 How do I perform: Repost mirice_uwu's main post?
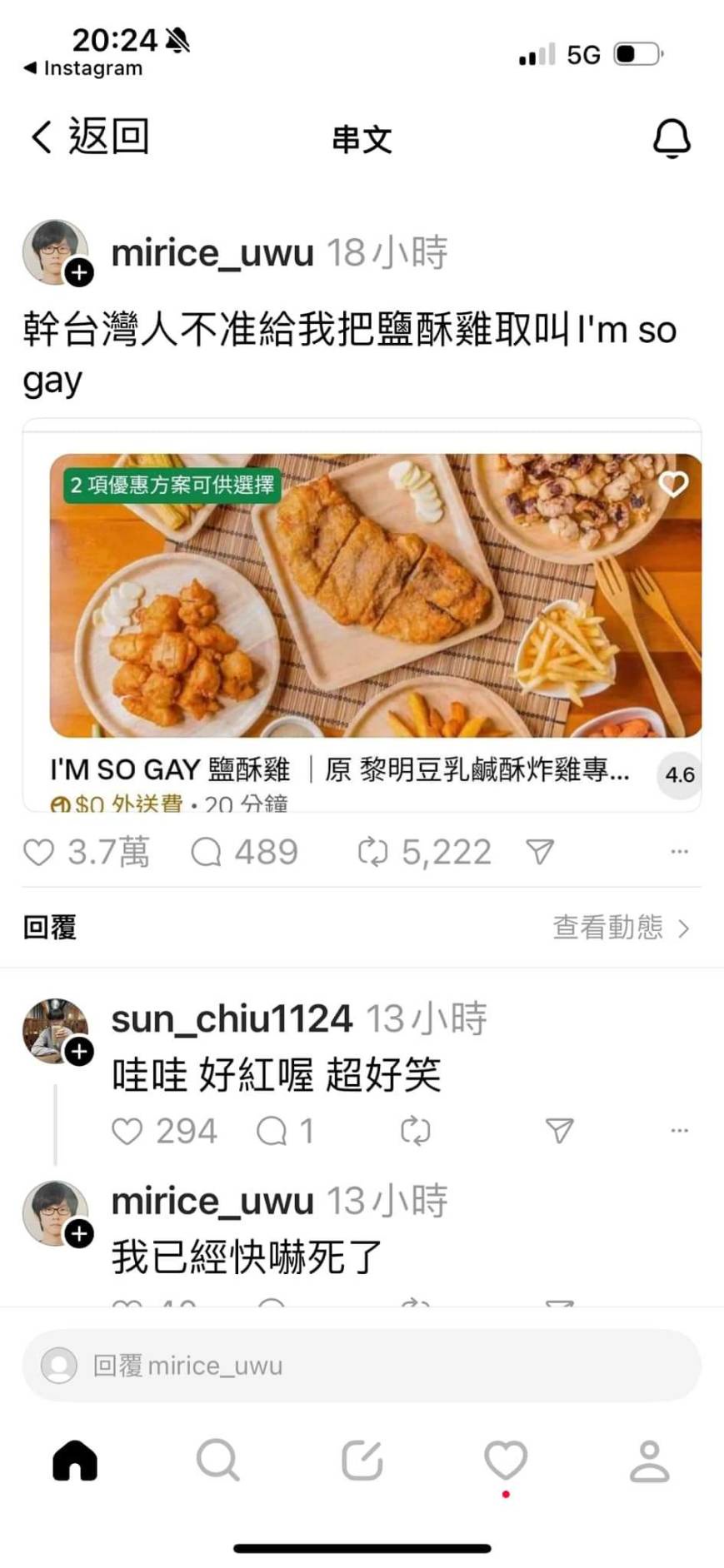372,852
